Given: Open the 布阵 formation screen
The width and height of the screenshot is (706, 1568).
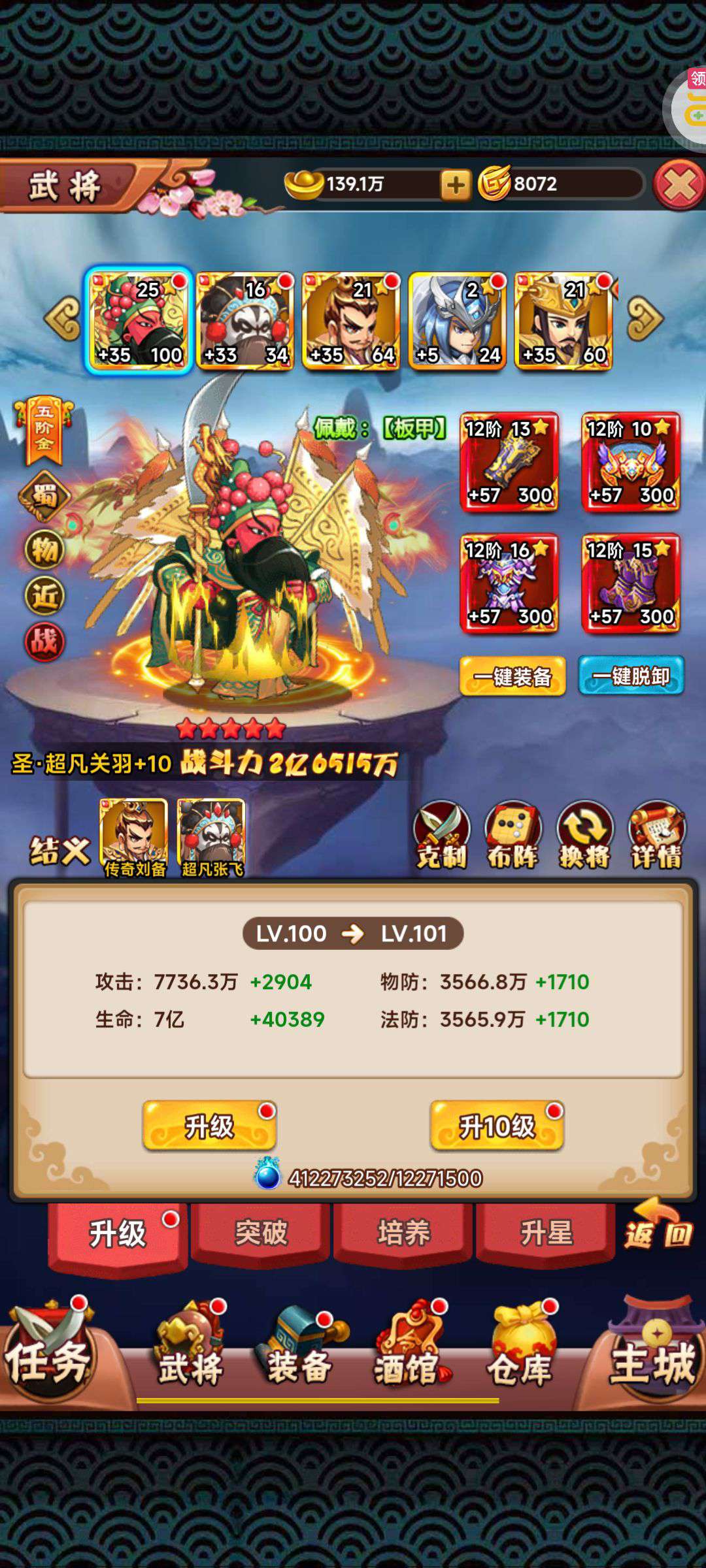Looking at the screenshot, I should pos(513,836).
